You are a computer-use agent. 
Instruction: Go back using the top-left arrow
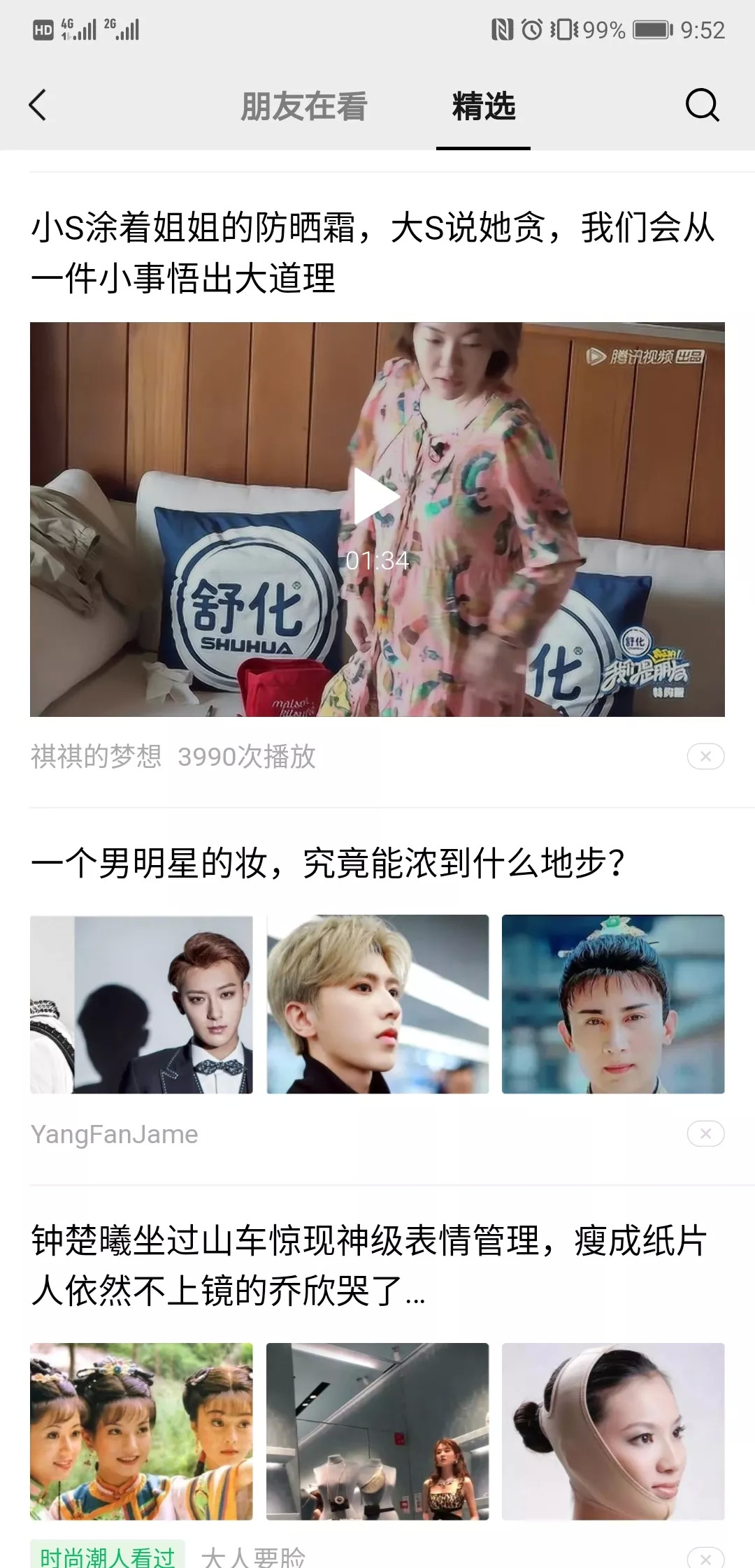pos(38,106)
